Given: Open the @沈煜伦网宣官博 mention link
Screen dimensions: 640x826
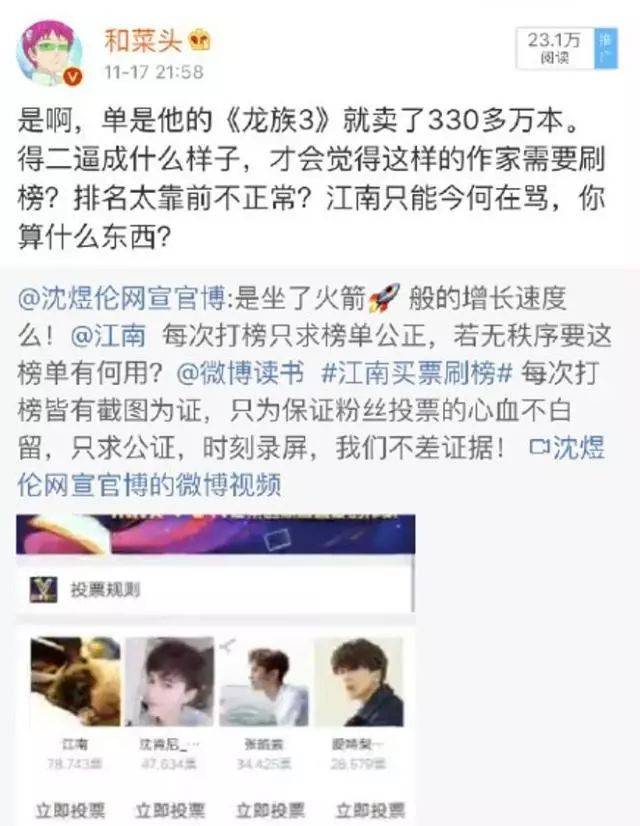Looking at the screenshot, I should click(123, 297).
